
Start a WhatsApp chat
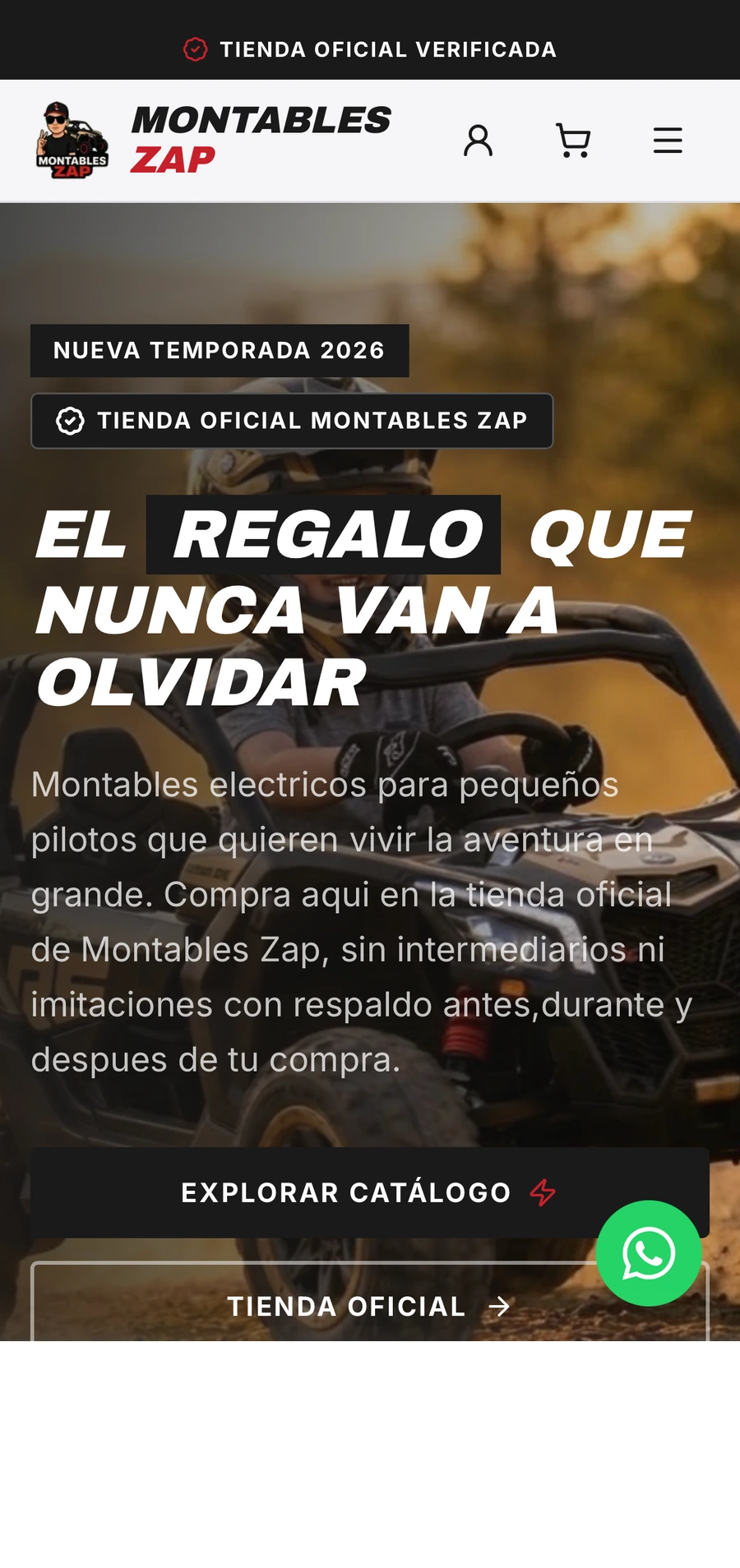(649, 1253)
